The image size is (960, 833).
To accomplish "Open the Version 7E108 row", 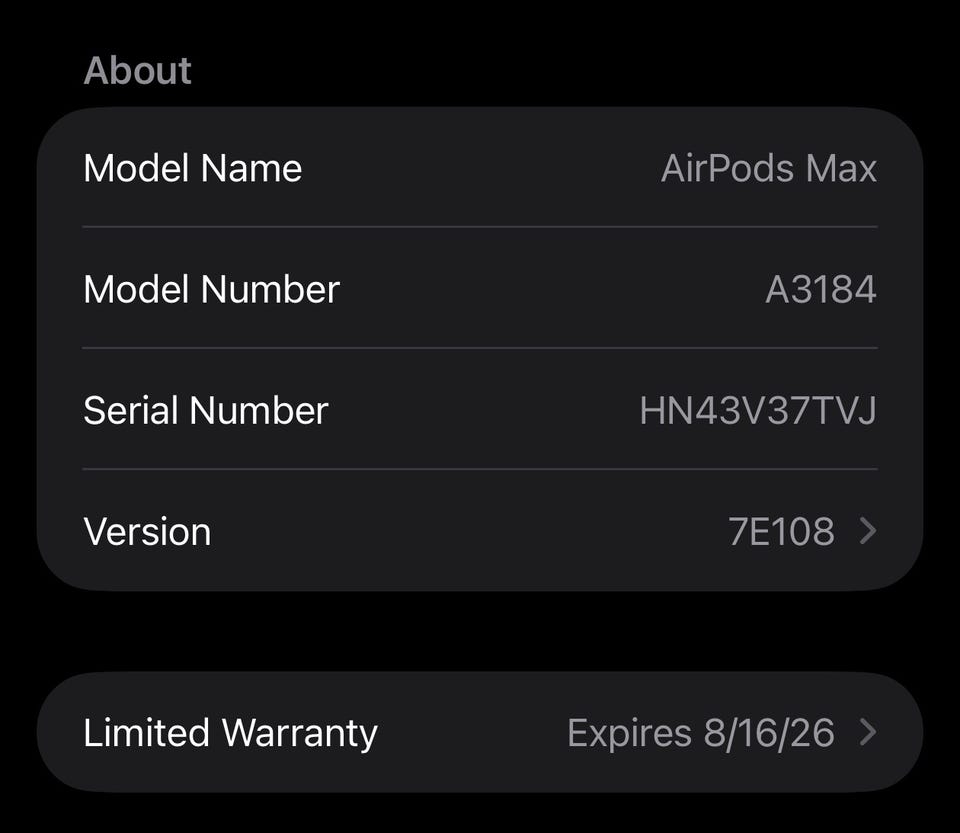I will coord(480,531).
